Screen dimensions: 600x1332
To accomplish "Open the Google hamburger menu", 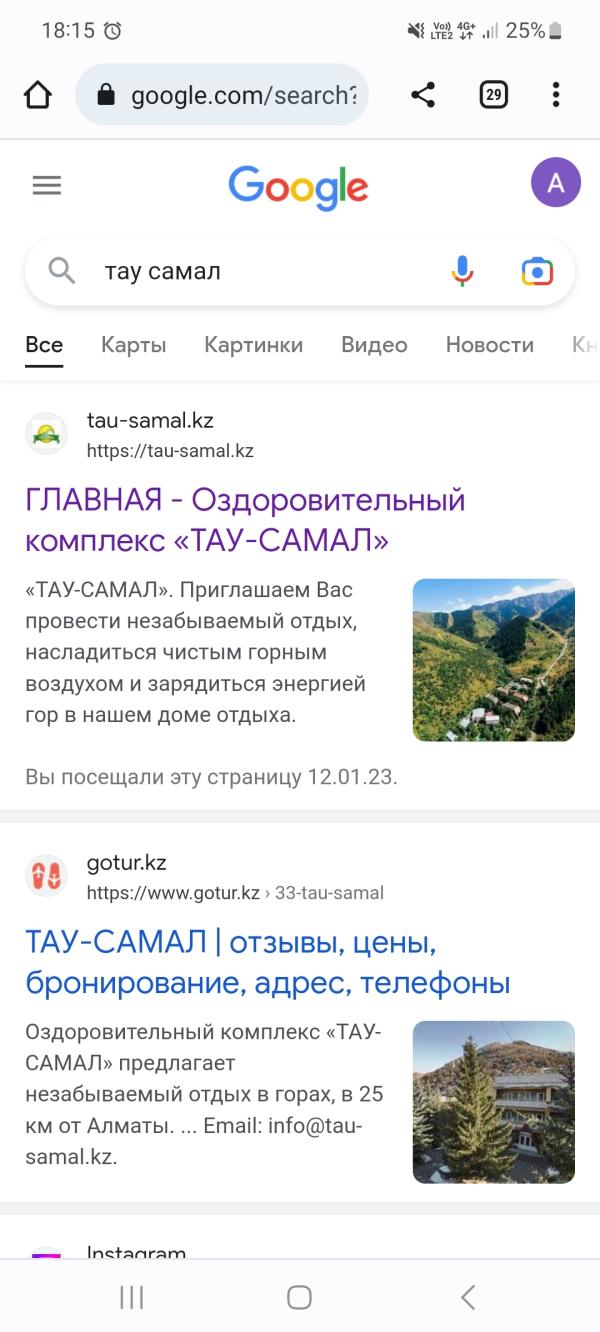I will pos(47,185).
